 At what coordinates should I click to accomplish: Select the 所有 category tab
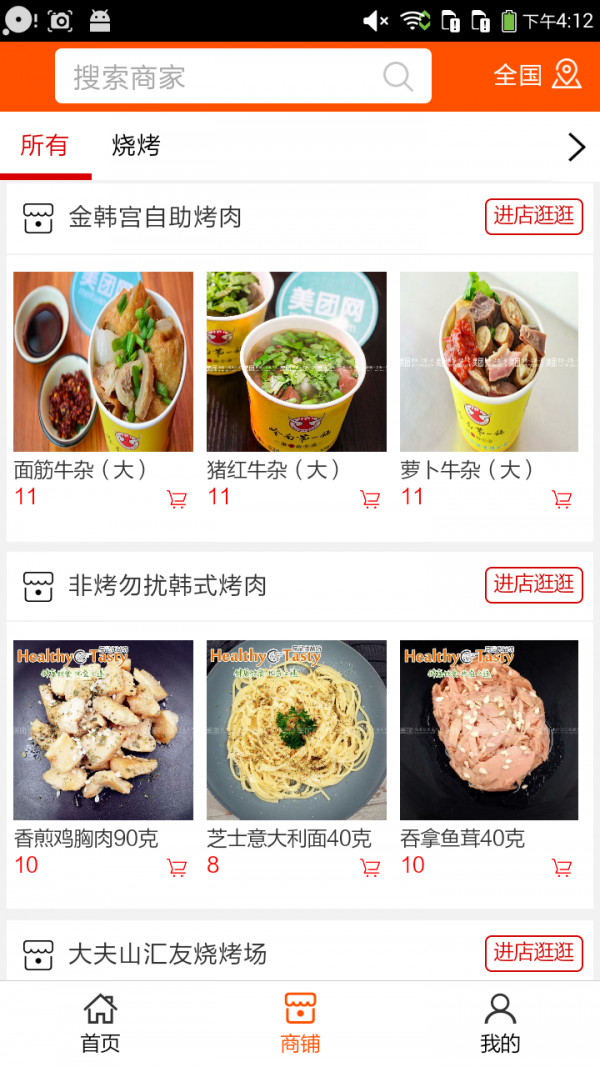pyautogui.click(x=45, y=146)
